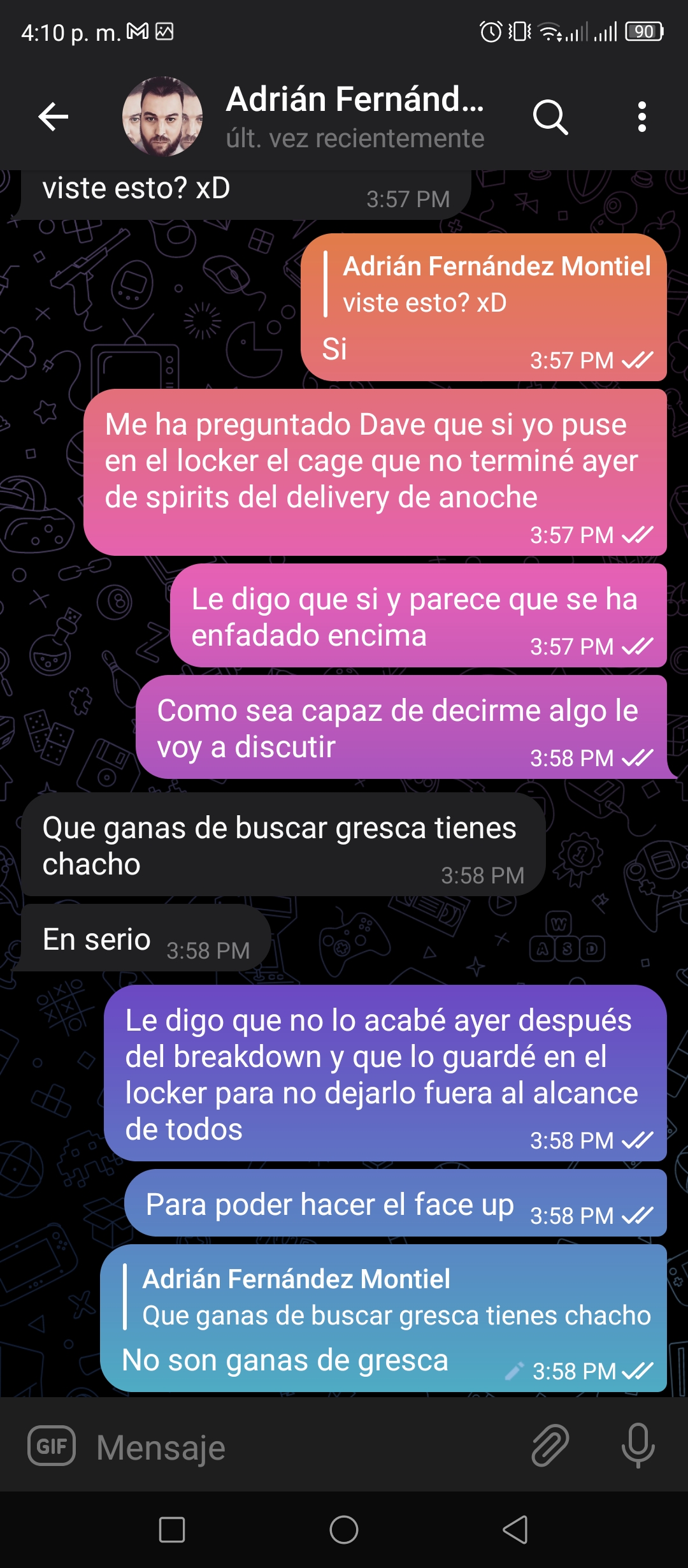Select the 'Para poder hacer el face up' message
Screen dimensions: 688x1568
pyautogui.click(x=396, y=1203)
